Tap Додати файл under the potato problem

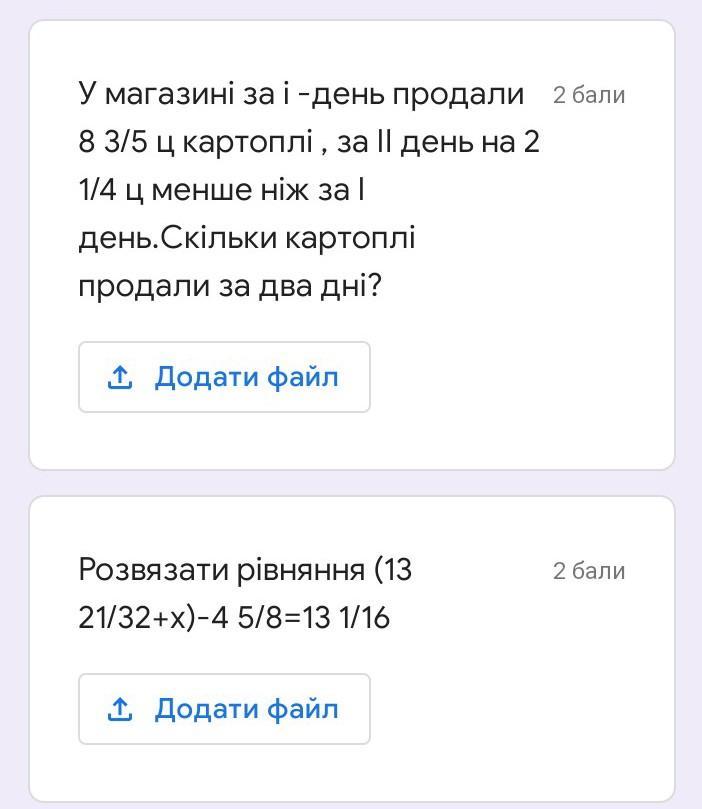pos(224,377)
